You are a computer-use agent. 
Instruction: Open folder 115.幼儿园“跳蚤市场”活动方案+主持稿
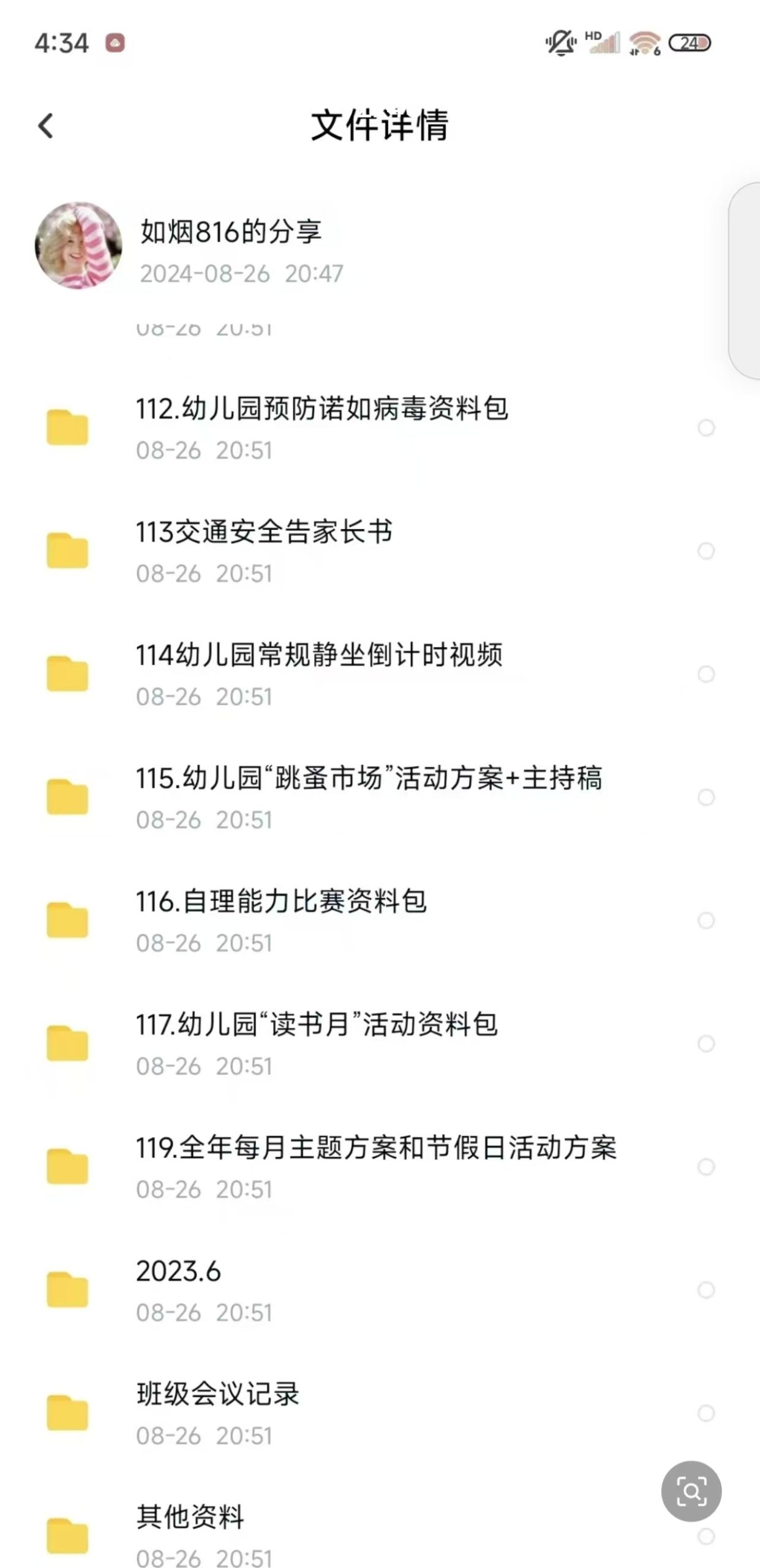pyautogui.click(x=369, y=778)
